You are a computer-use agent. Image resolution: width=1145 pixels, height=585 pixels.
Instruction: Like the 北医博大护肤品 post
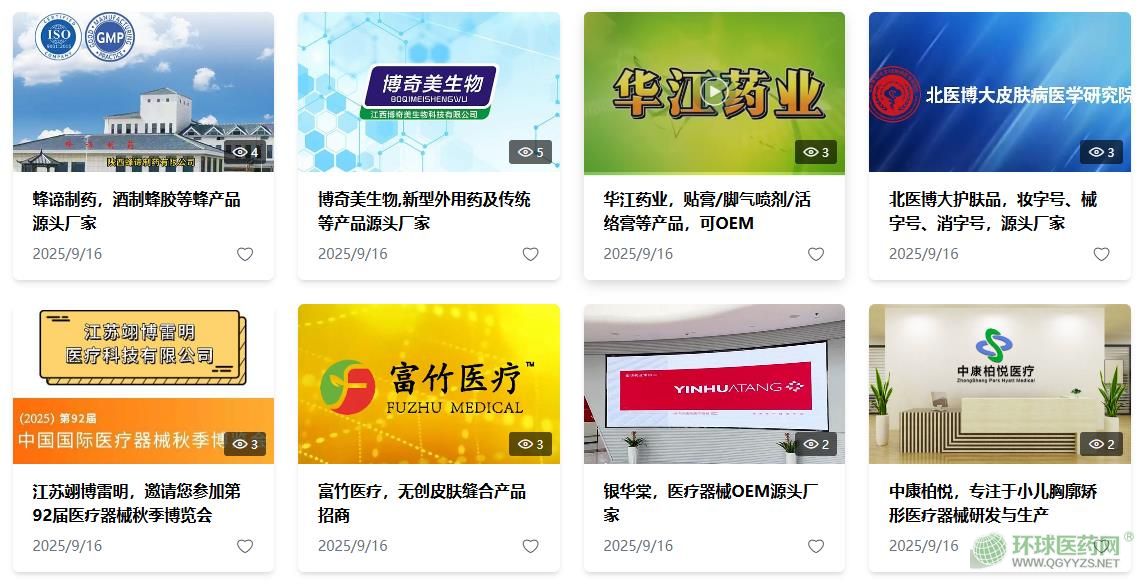click(1101, 254)
